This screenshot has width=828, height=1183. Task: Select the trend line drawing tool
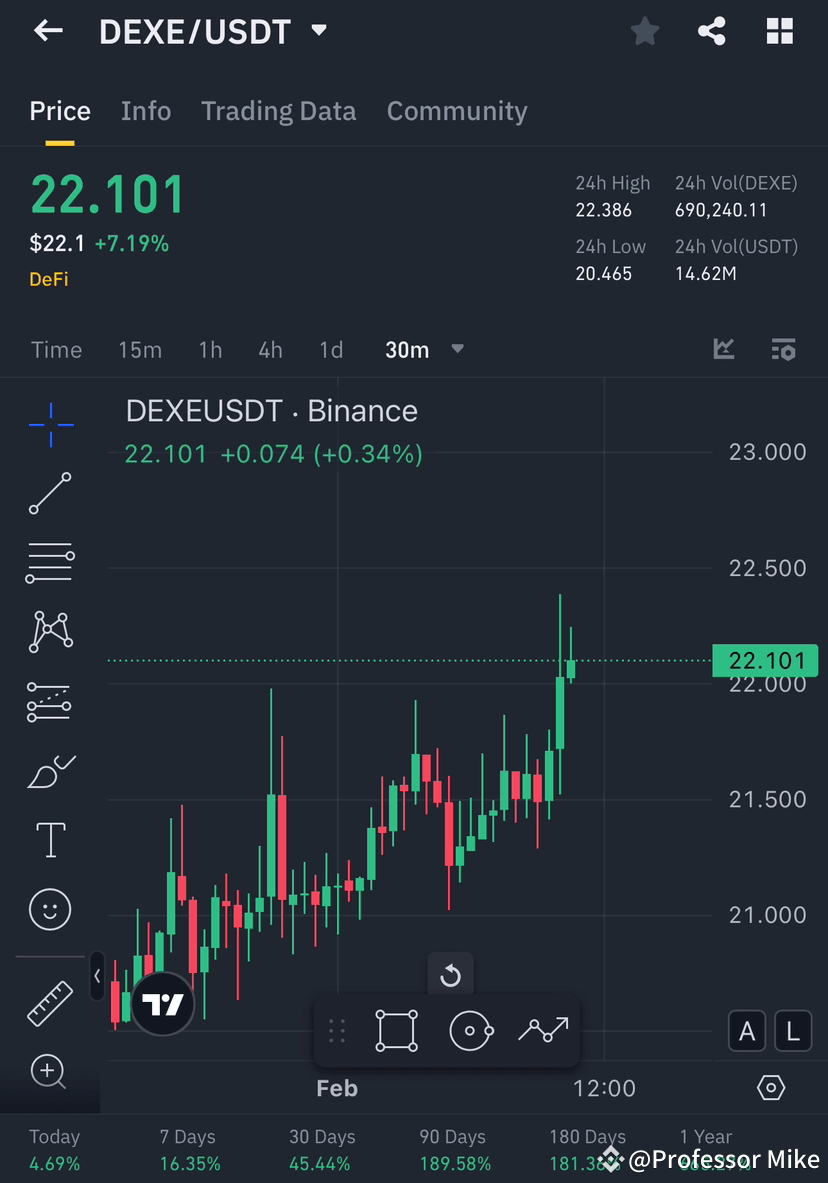50,494
